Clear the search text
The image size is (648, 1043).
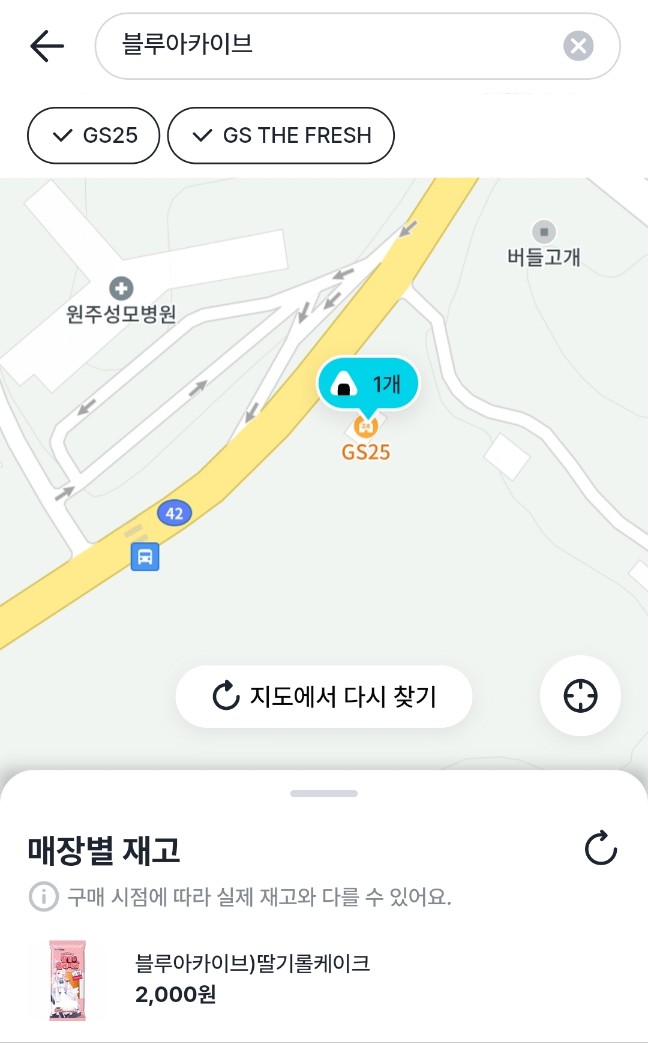tap(578, 46)
